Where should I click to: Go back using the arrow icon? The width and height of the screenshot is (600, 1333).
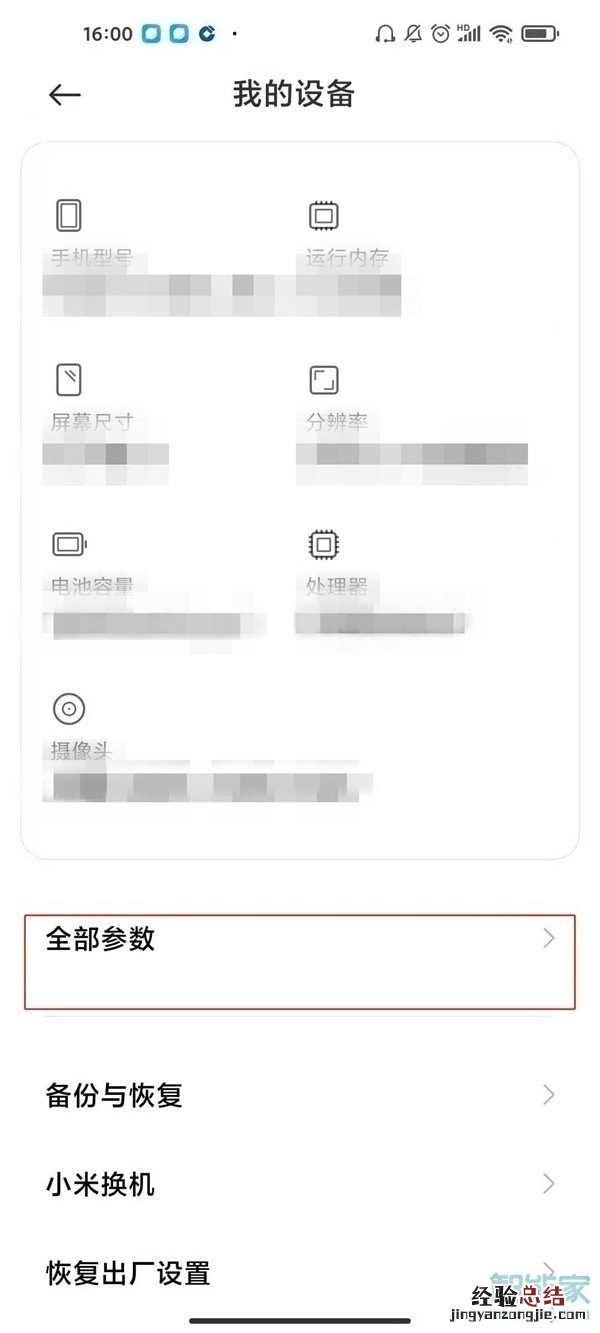tap(65, 95)
